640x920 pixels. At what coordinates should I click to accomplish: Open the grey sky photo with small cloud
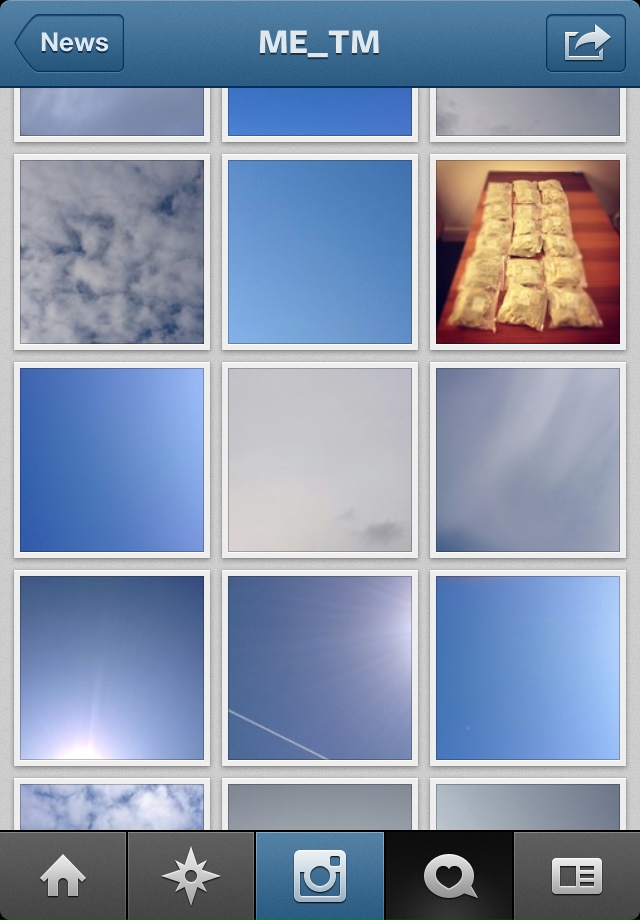pyautogui.click(x=320, y=460)
